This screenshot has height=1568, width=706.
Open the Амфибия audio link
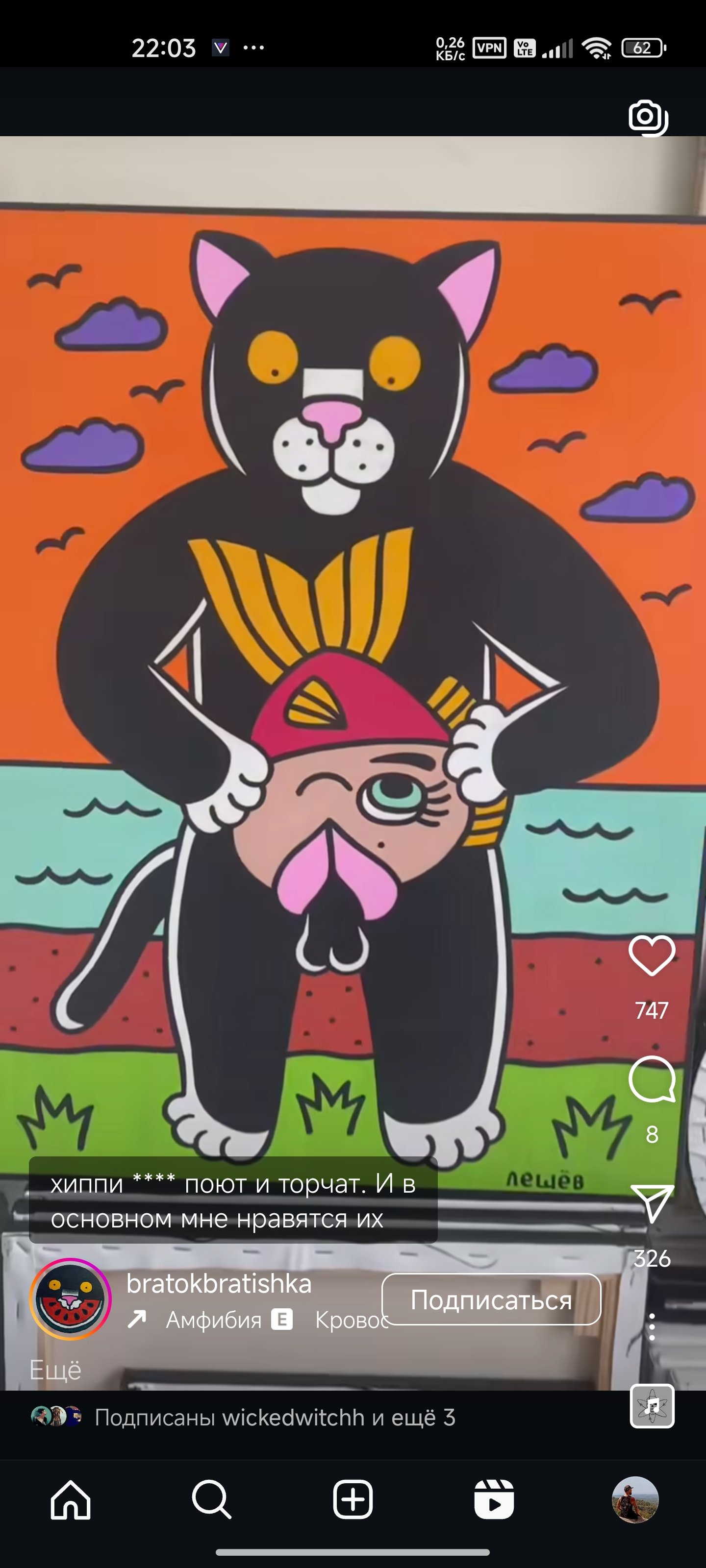point(213,1320)
